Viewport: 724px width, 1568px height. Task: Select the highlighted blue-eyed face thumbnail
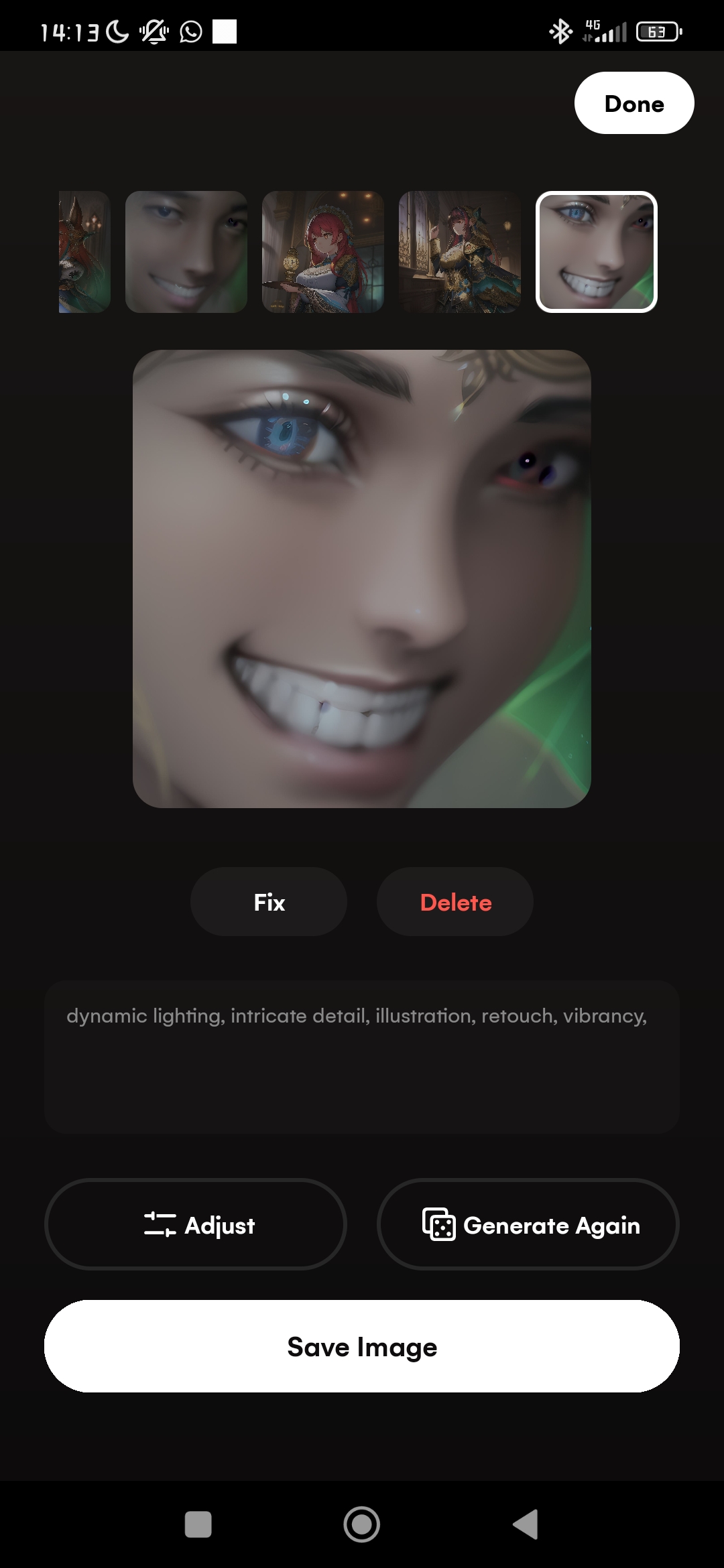tap(596, 252)
